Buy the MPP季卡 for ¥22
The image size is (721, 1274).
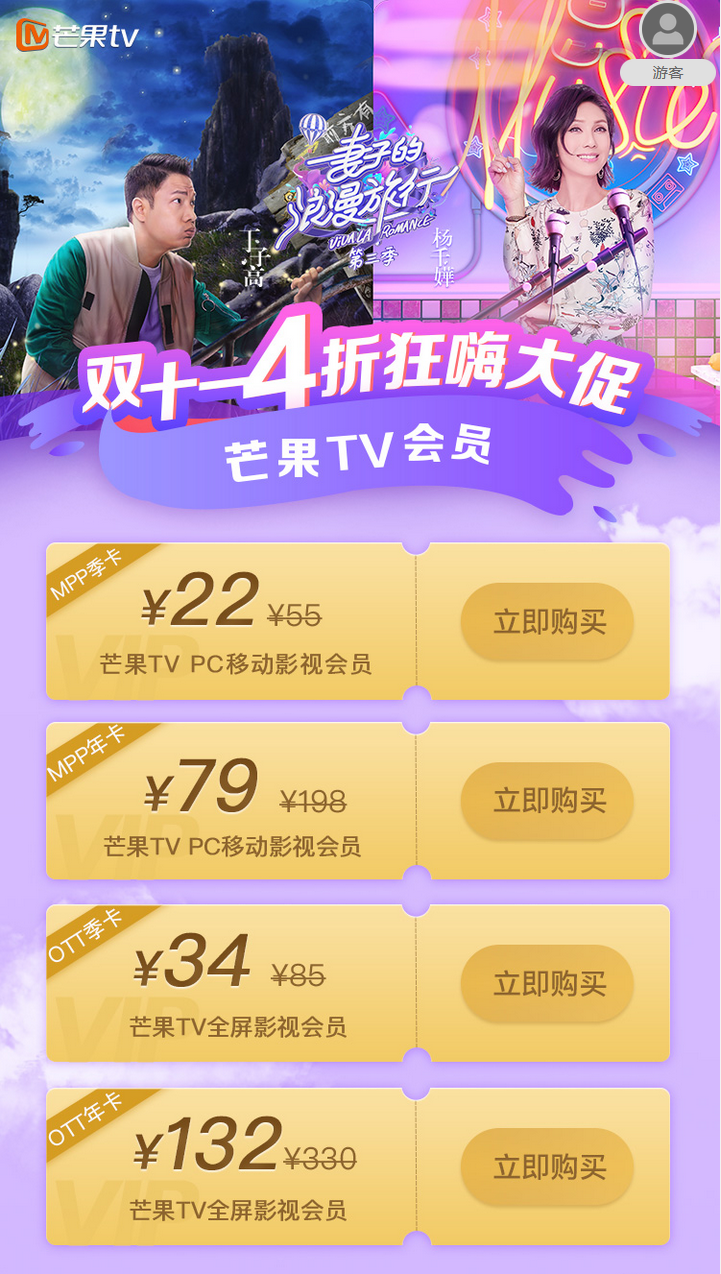pyautogui.click(x=547, y=622)
